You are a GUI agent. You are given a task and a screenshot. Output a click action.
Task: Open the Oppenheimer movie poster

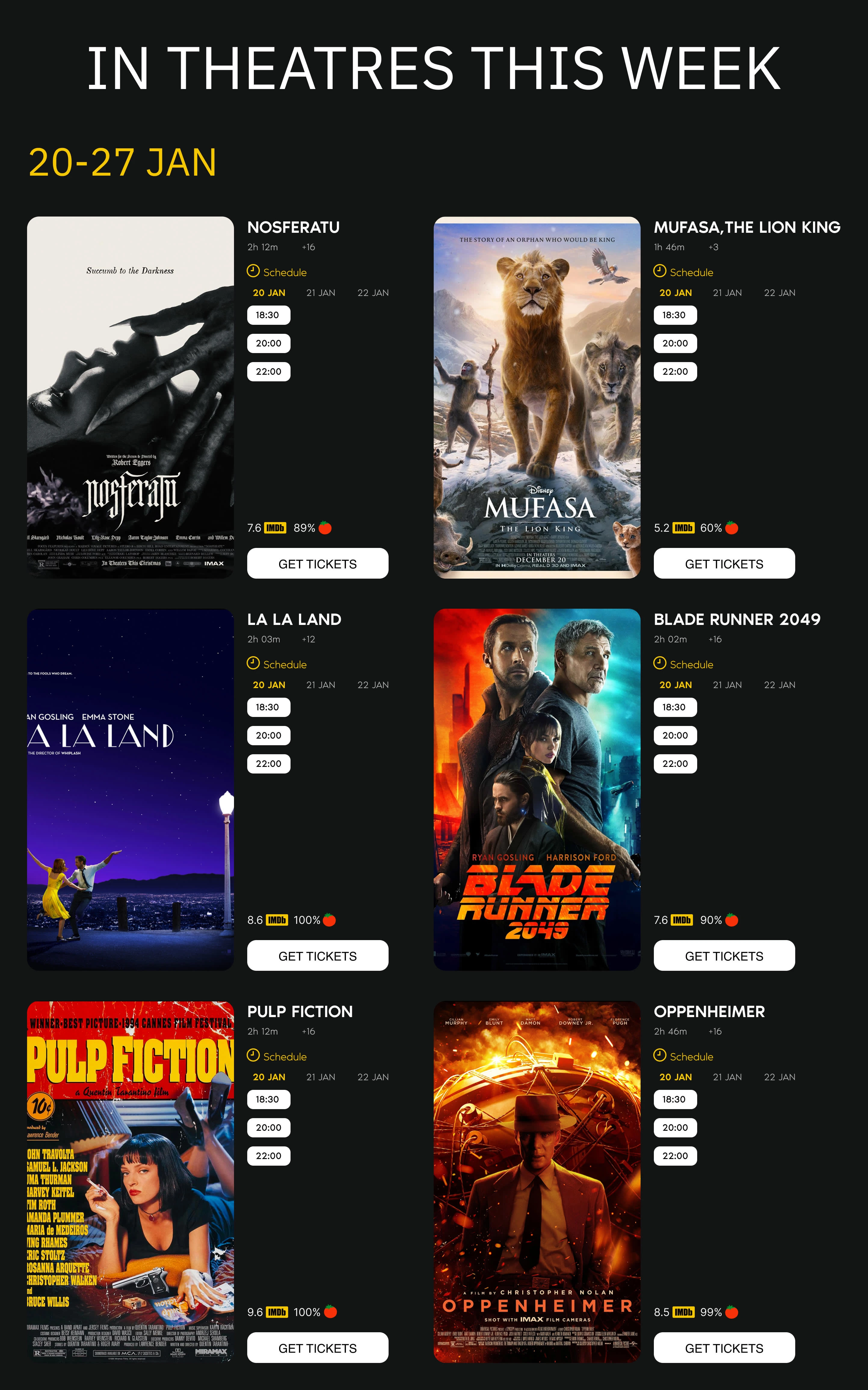click(x=537, y=1181)
